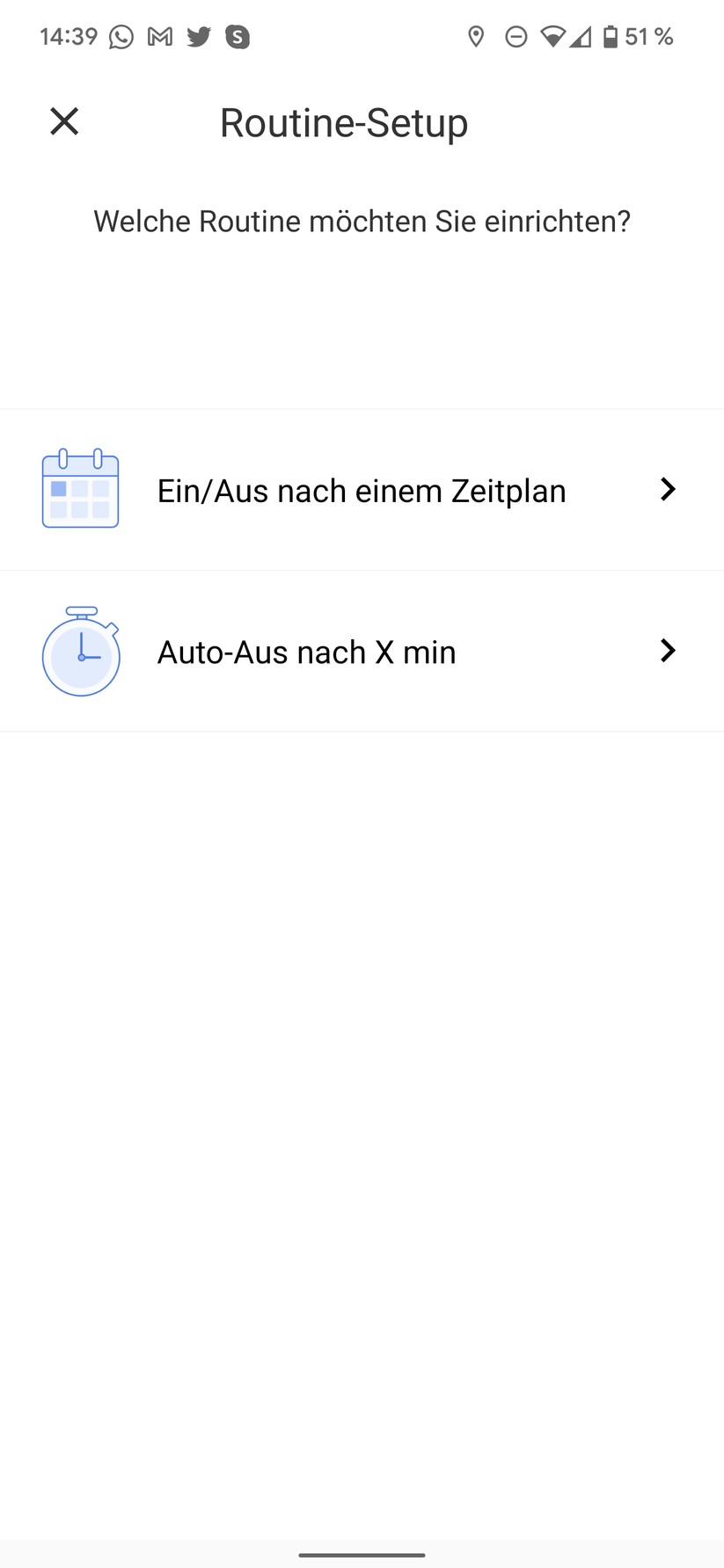Open WhatsApp from the status bar
This screenshot has height=1568, width=724.
(121, 37)
